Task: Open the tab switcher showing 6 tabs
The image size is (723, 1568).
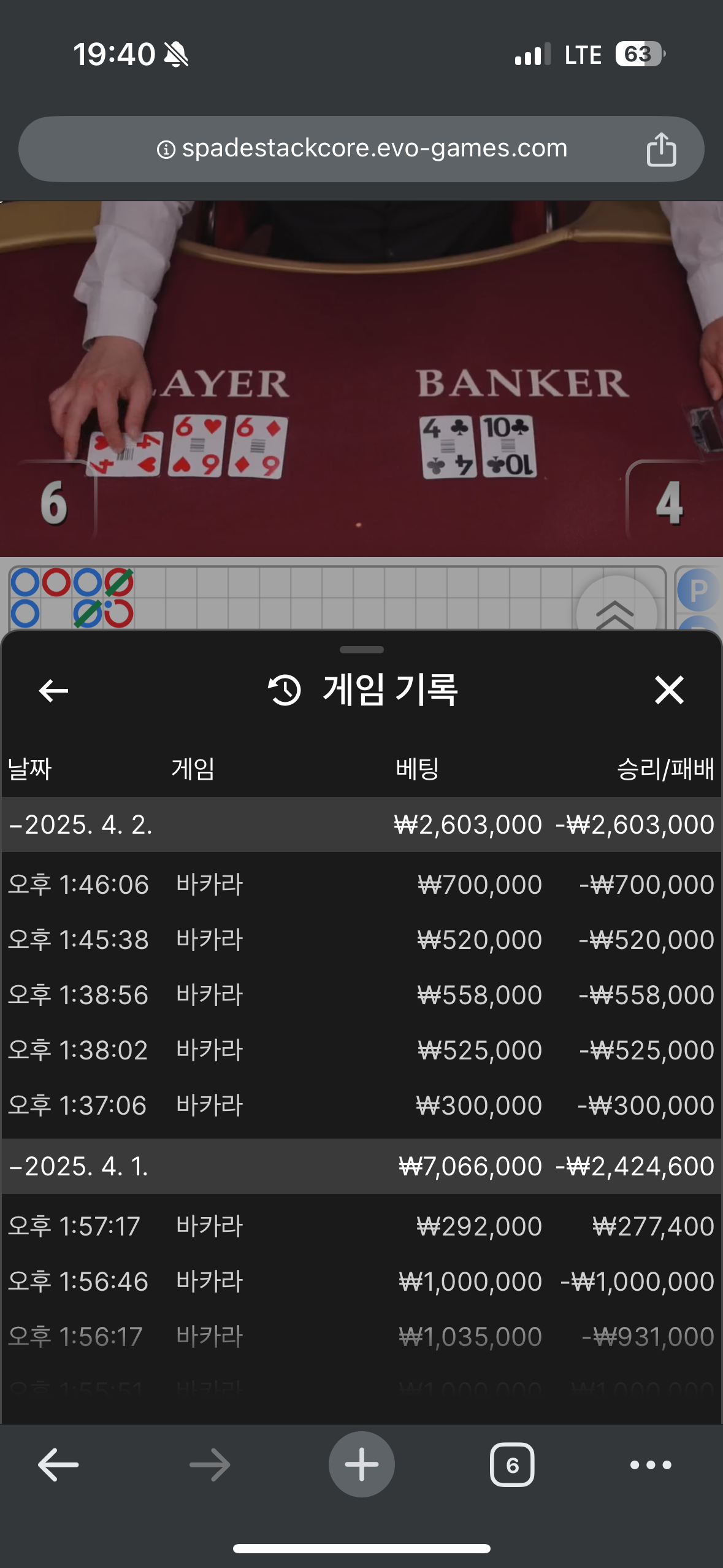Action: (x=512, y=1465)
